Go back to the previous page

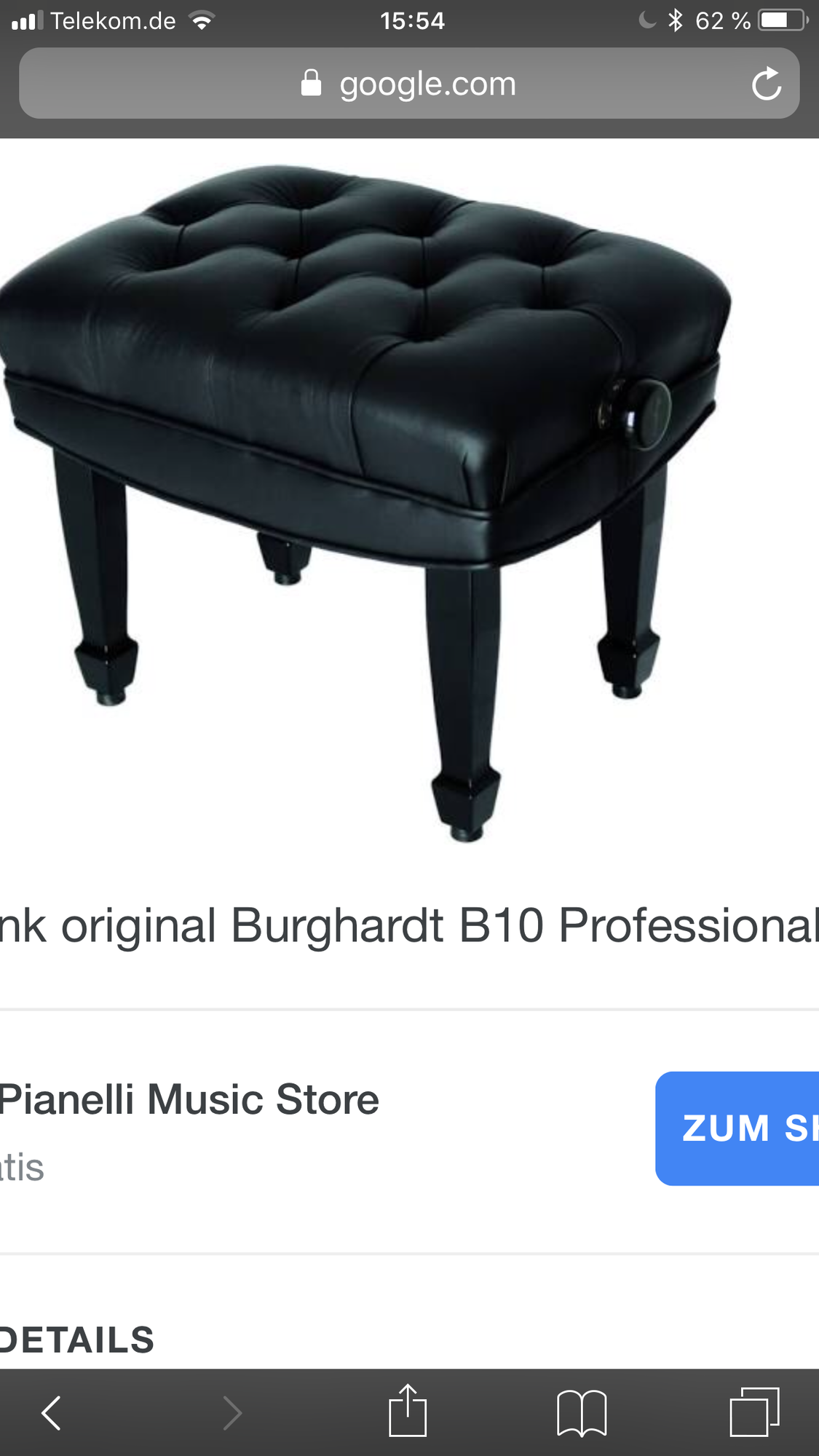click(51, 1413)
